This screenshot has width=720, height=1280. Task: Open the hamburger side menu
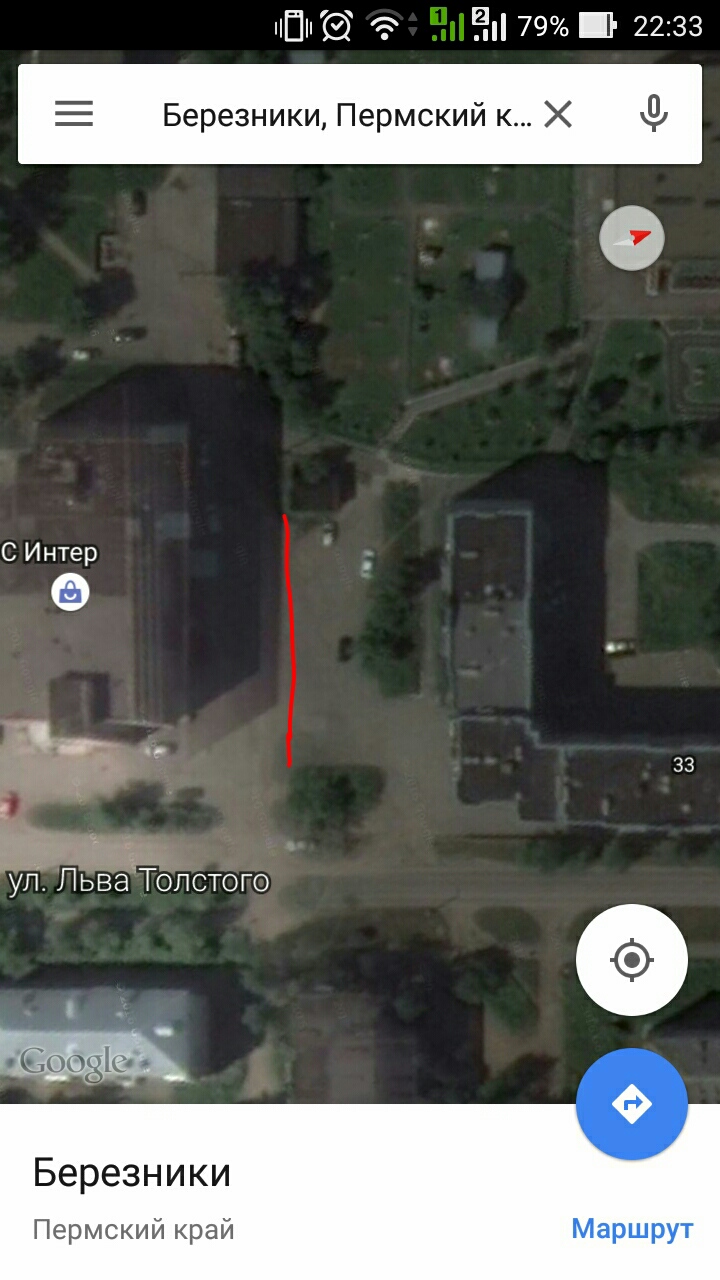click(74, 114)
